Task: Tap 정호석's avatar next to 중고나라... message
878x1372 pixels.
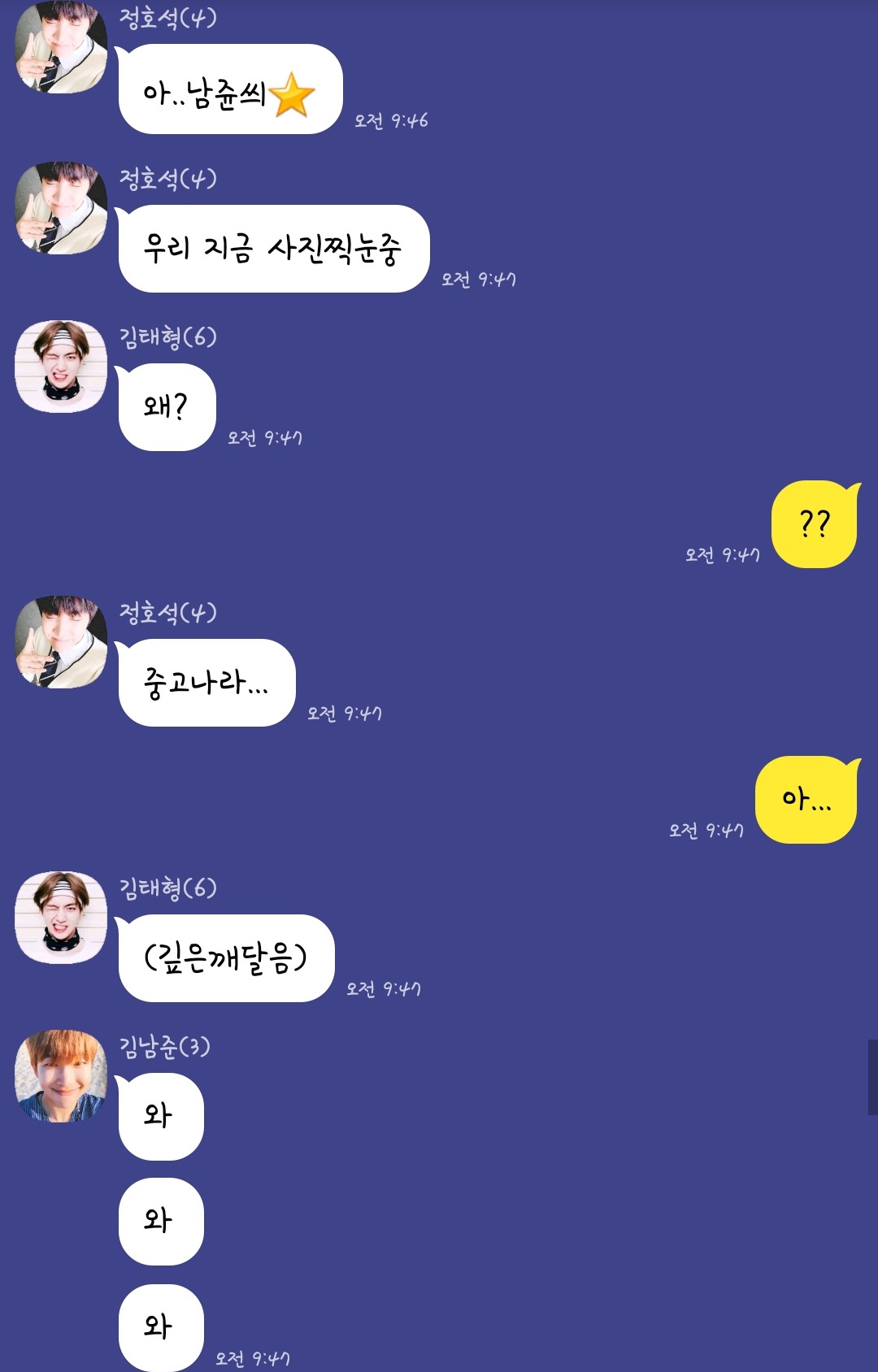Action: coord(61,642)
